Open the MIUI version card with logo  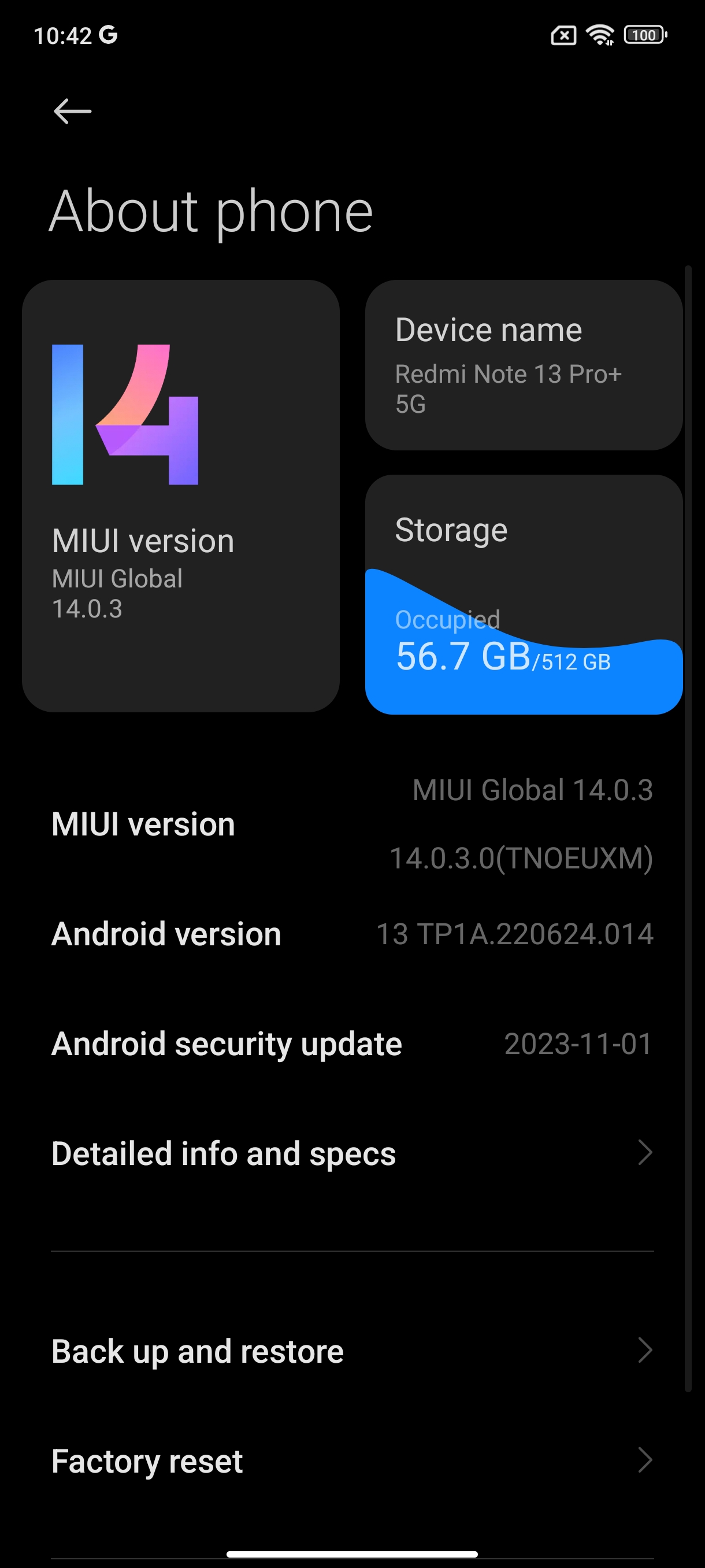[181, 496]
